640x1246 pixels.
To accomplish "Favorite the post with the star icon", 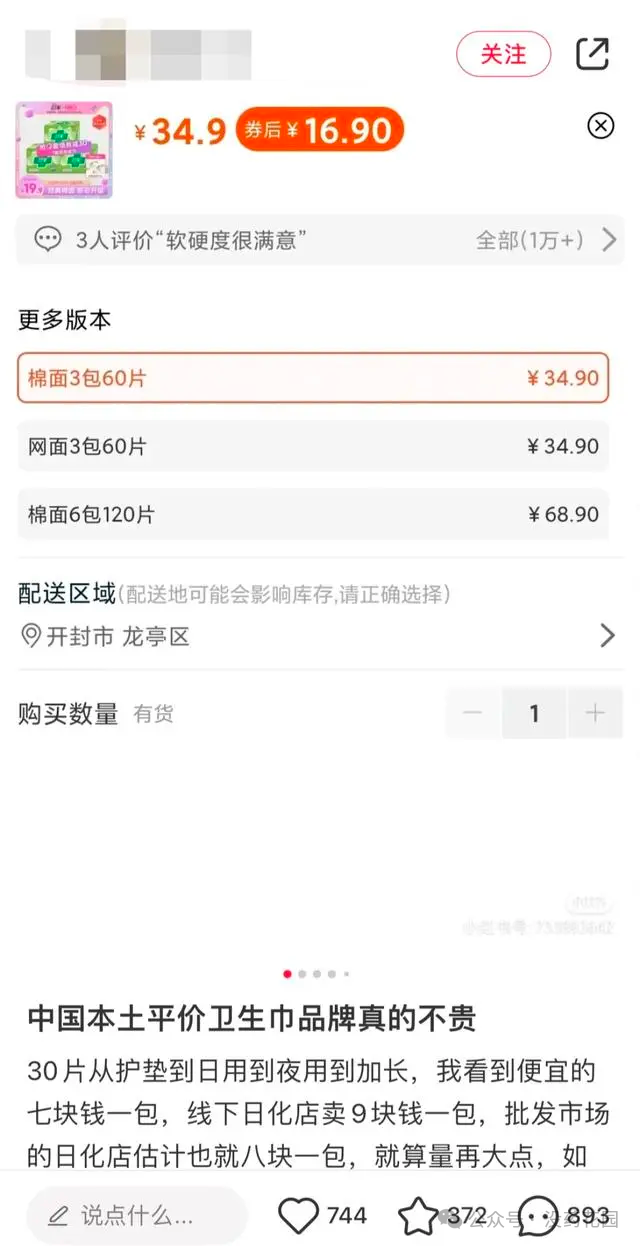I will (x=418, y=1216).
